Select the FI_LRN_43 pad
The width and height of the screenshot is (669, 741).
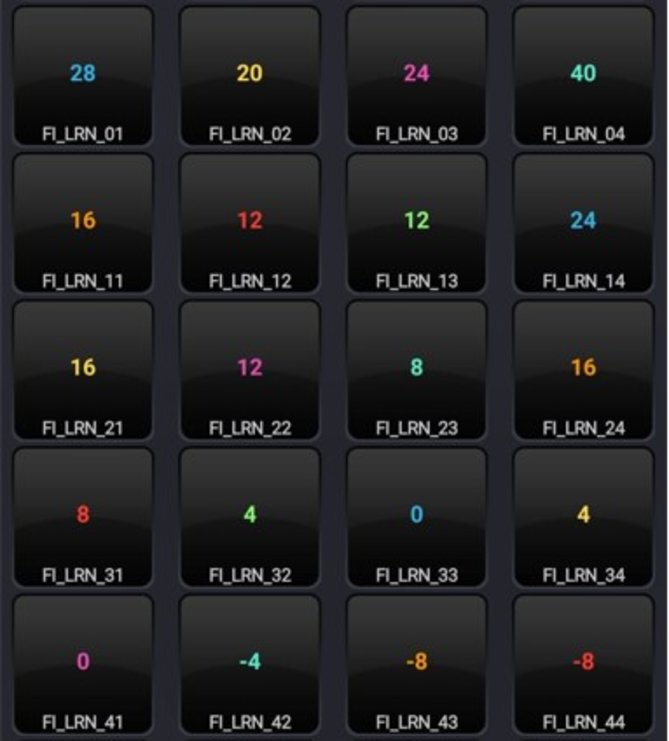[416, 664]
